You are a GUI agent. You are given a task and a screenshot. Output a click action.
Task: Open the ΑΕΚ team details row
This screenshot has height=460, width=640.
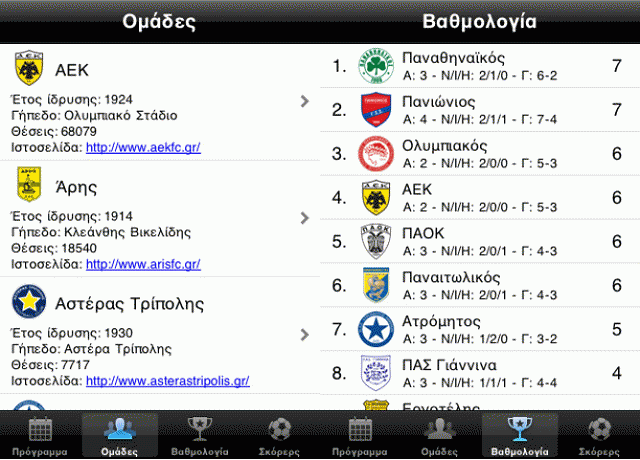coord(160,100)
